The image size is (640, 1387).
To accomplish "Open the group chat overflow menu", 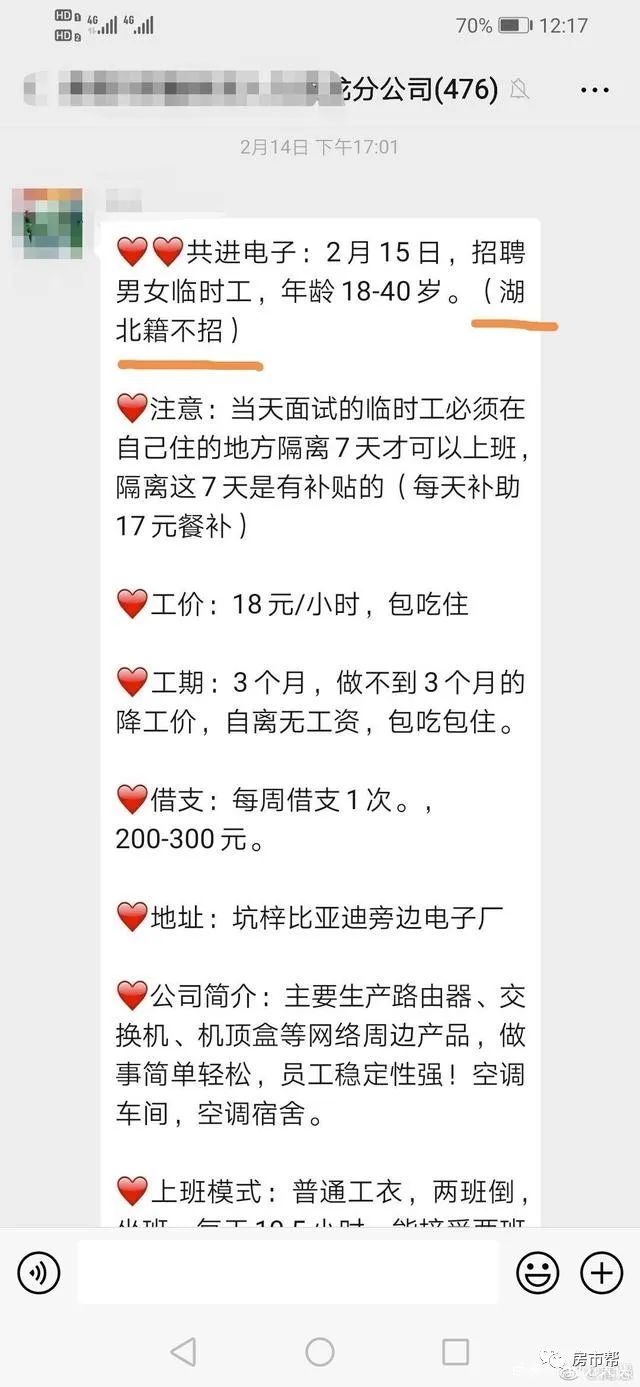I will click(594, 90).
